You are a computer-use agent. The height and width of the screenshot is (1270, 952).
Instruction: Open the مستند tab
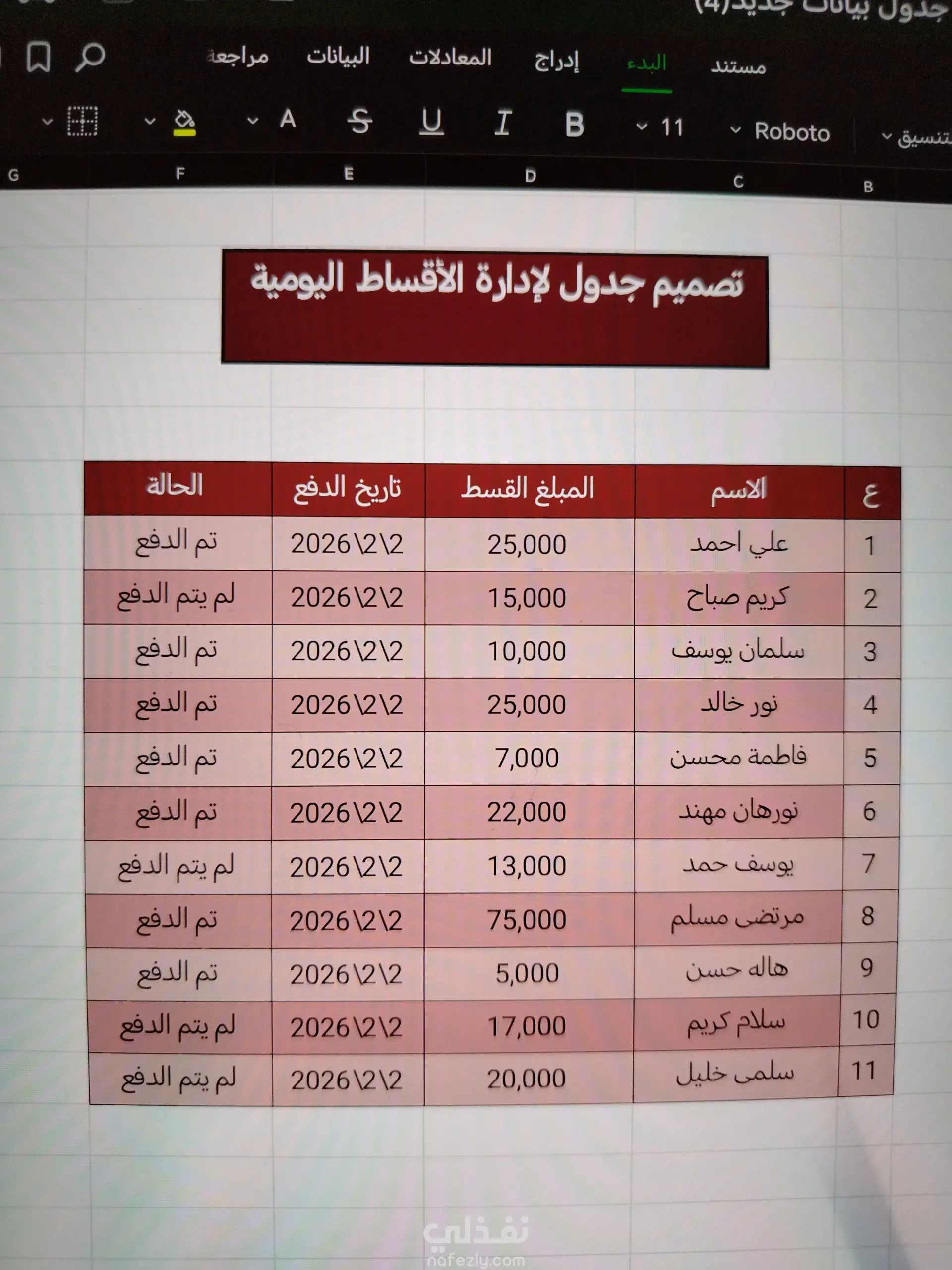pos(738,67)
